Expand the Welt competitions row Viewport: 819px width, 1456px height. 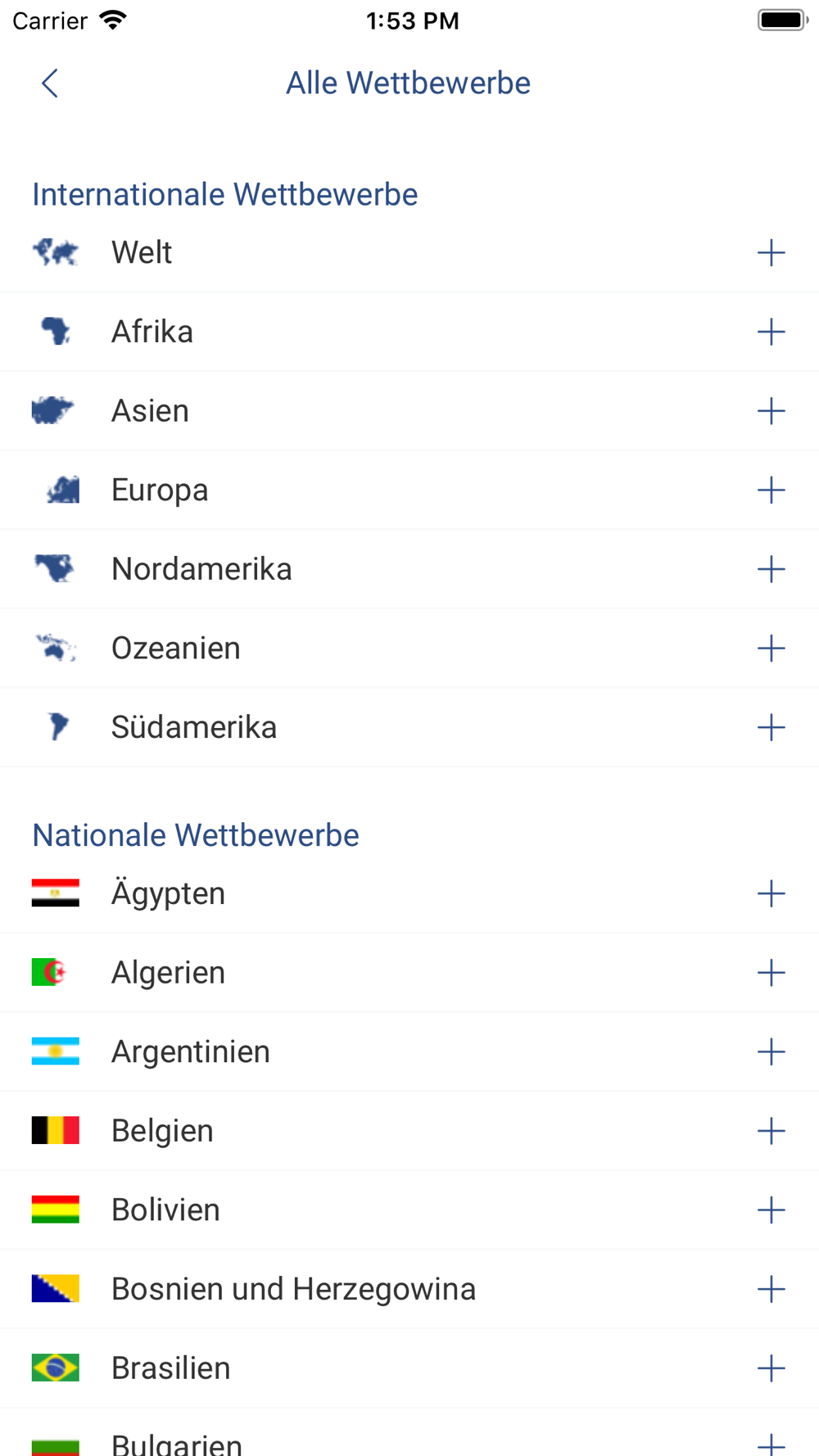[409, 252]
